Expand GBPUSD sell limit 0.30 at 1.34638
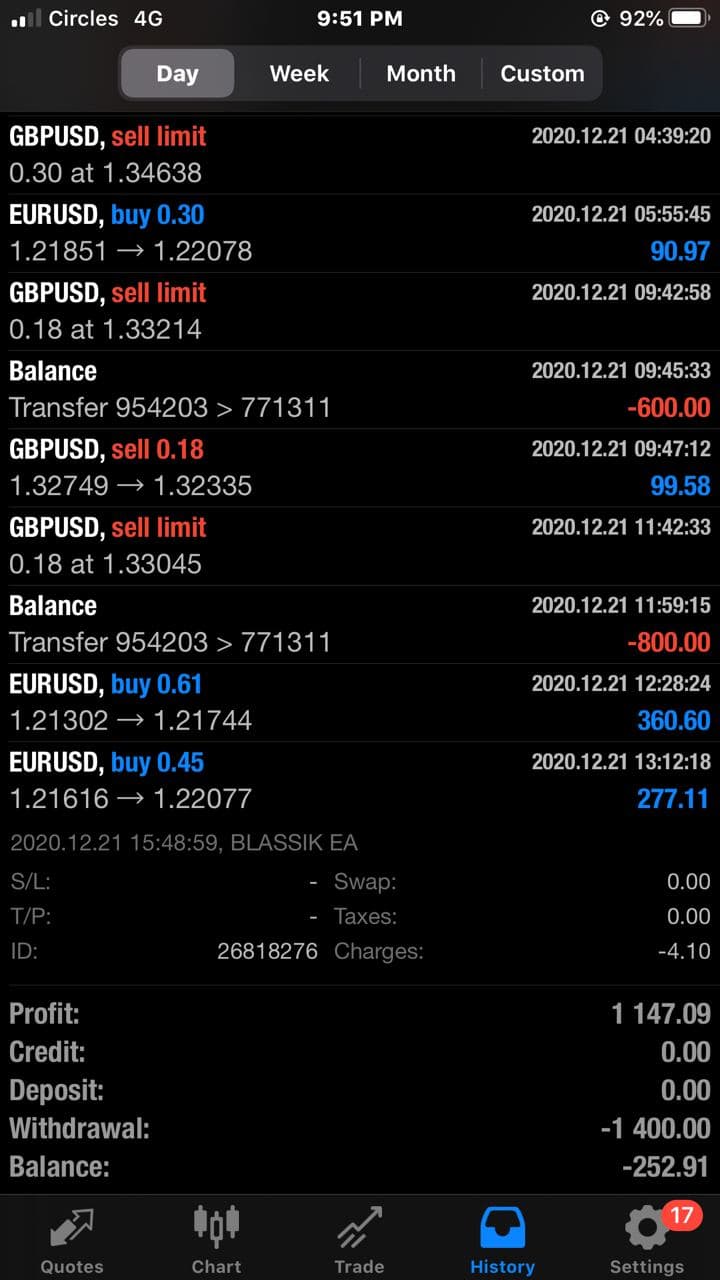 [x=360, y=155]
